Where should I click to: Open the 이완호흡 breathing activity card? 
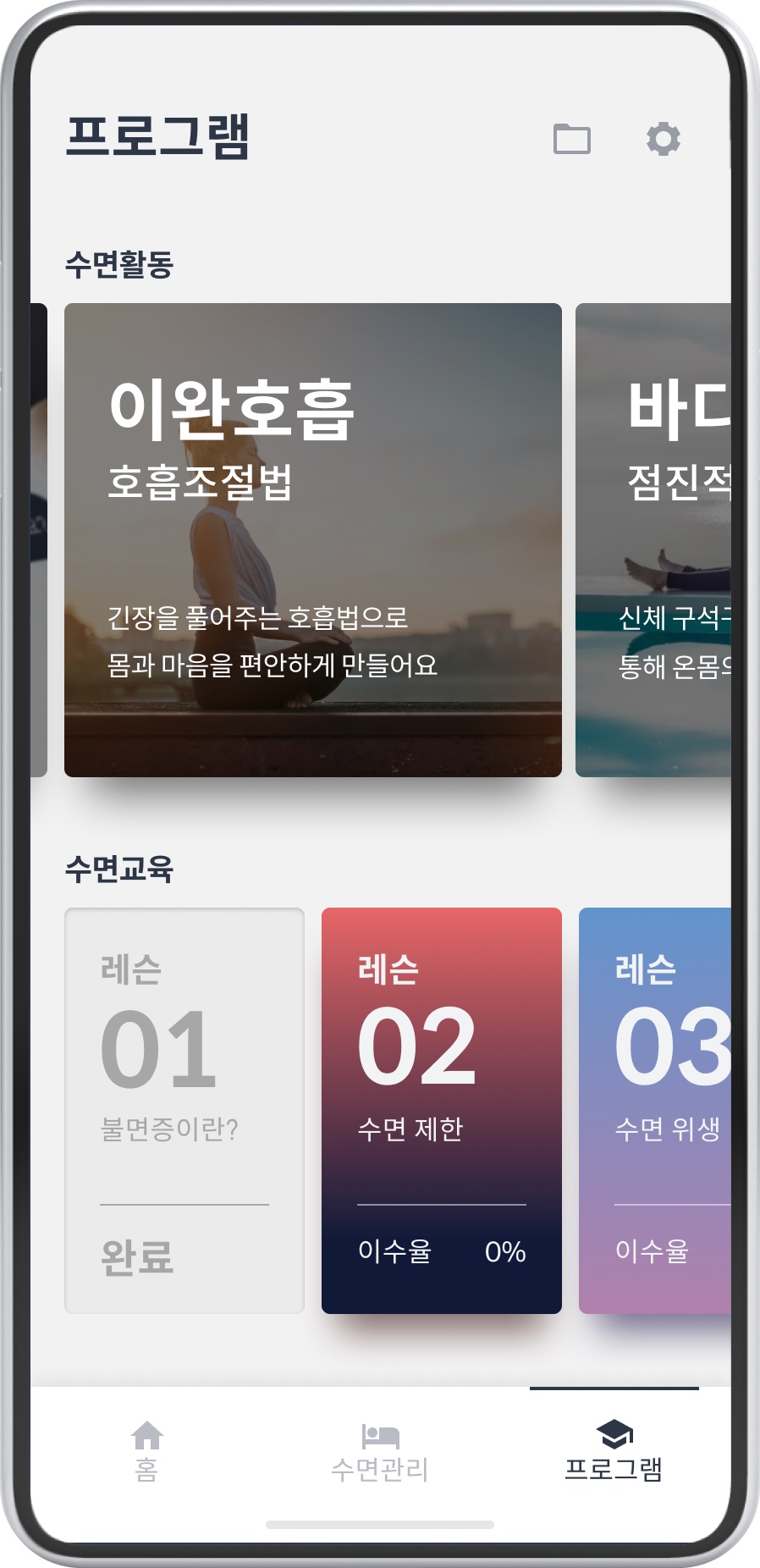(312, 540)
